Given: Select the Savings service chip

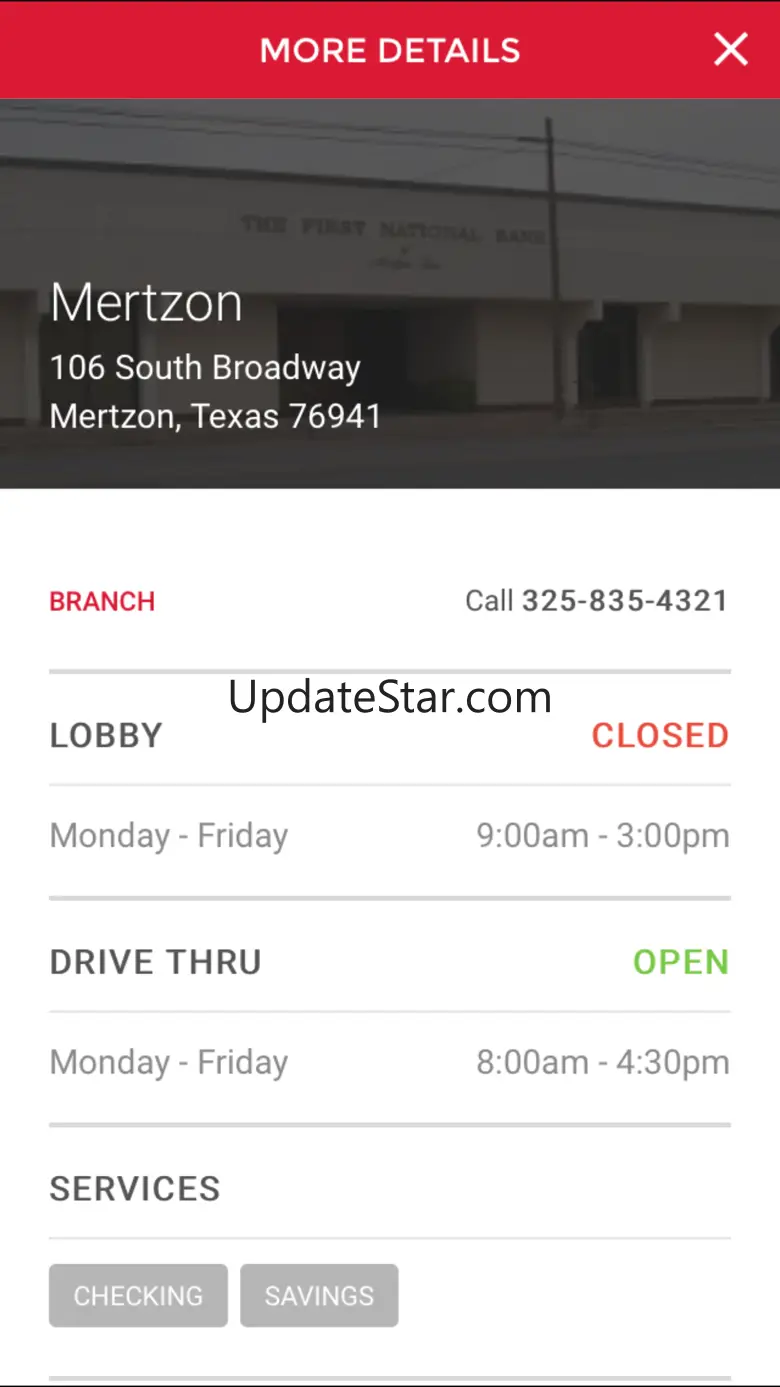Looking at the screenshot, I should [319, 1296].
